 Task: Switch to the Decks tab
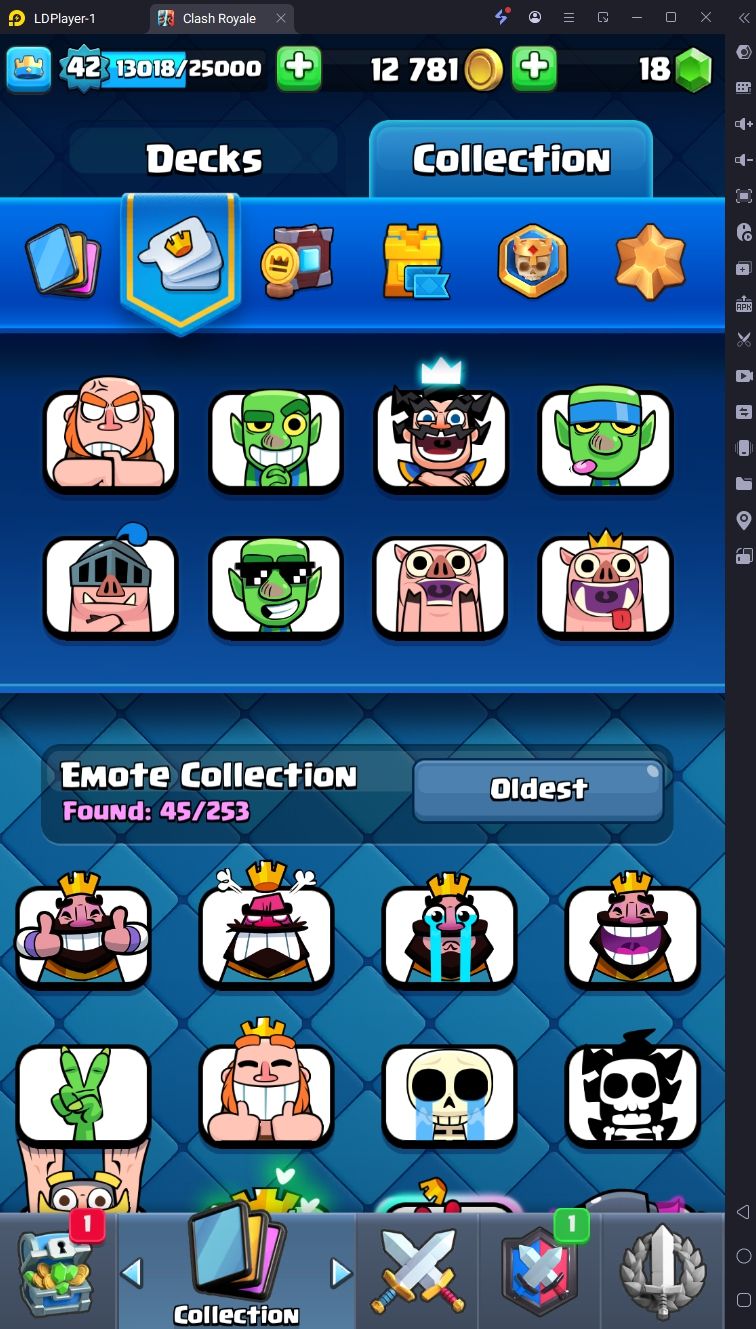[x=204, y=159]
